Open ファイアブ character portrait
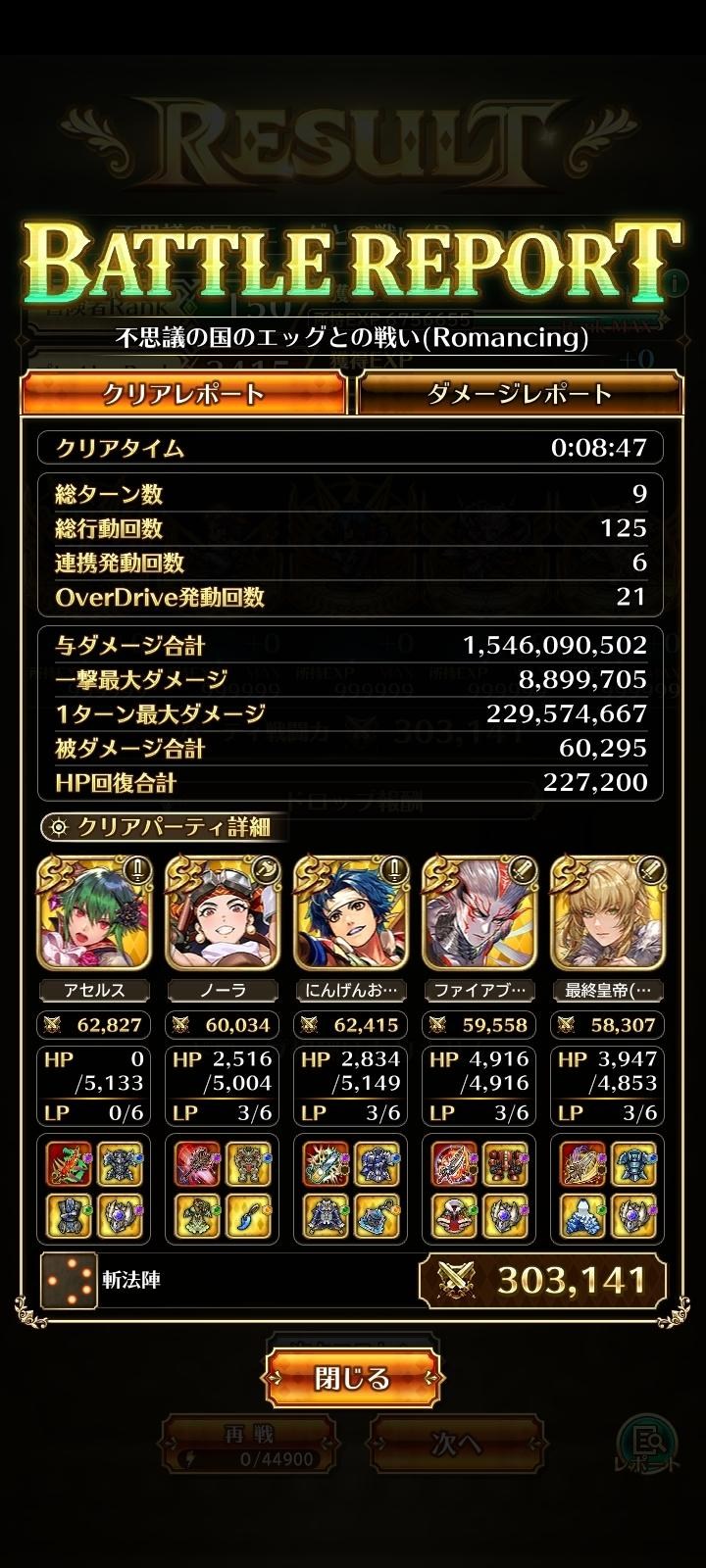 tap(480, 913)
